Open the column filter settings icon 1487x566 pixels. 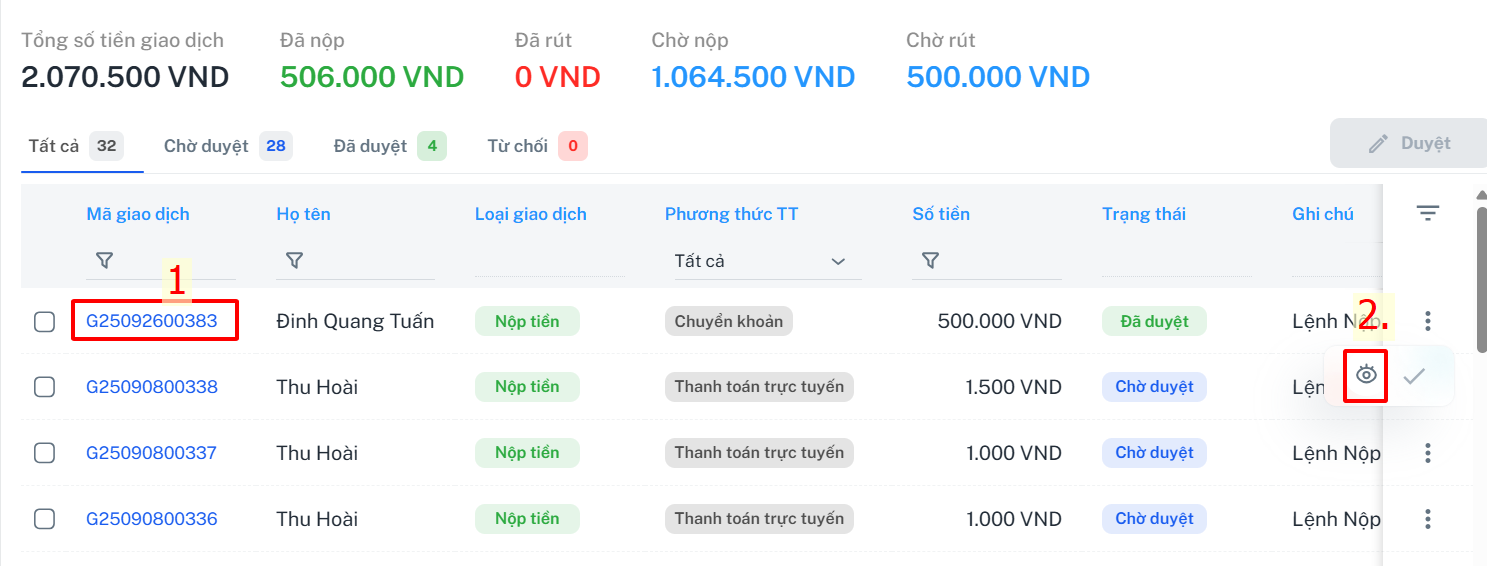click(1428, 213)
